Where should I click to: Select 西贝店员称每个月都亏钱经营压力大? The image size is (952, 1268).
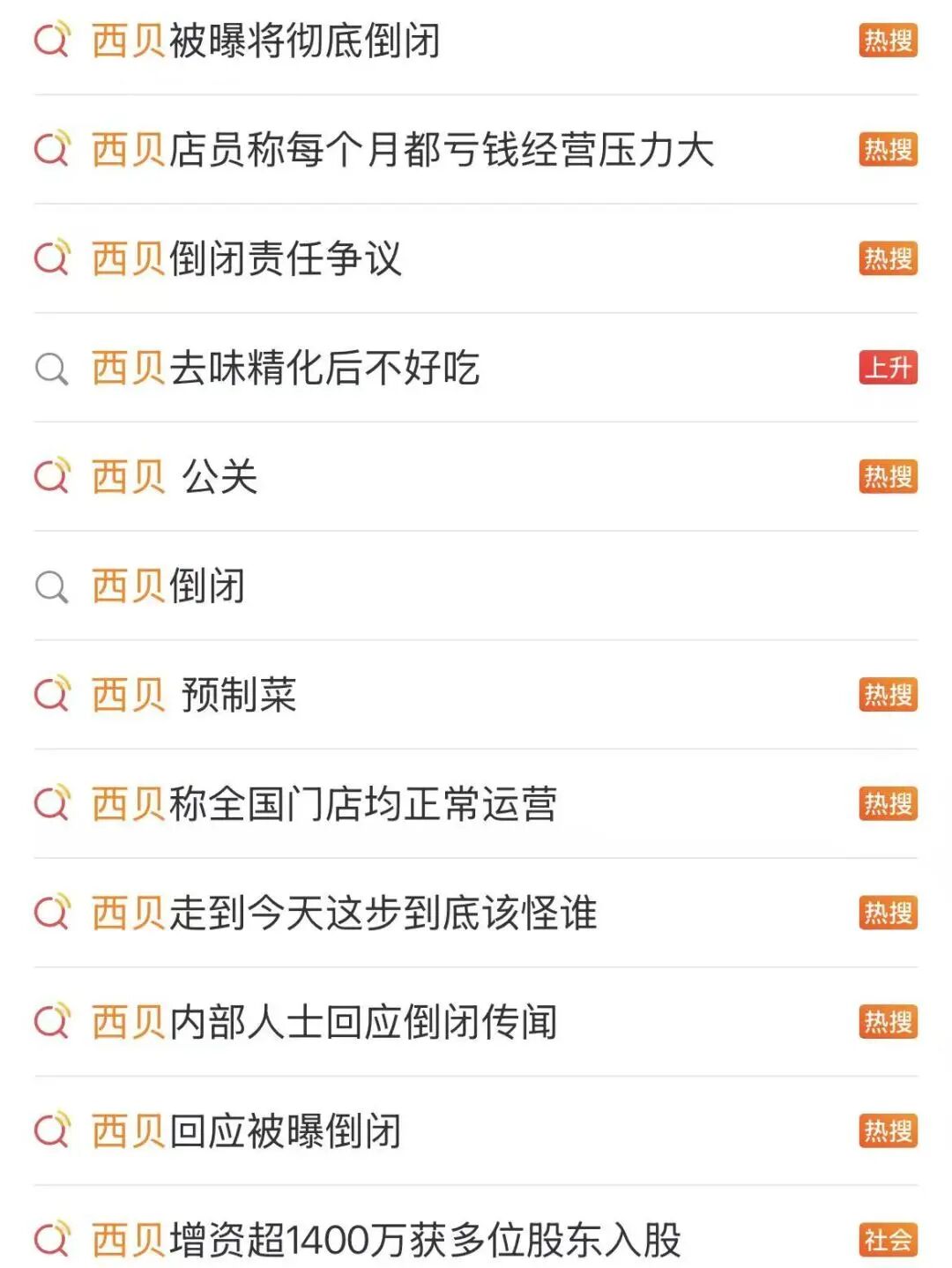tap(476, 149)
